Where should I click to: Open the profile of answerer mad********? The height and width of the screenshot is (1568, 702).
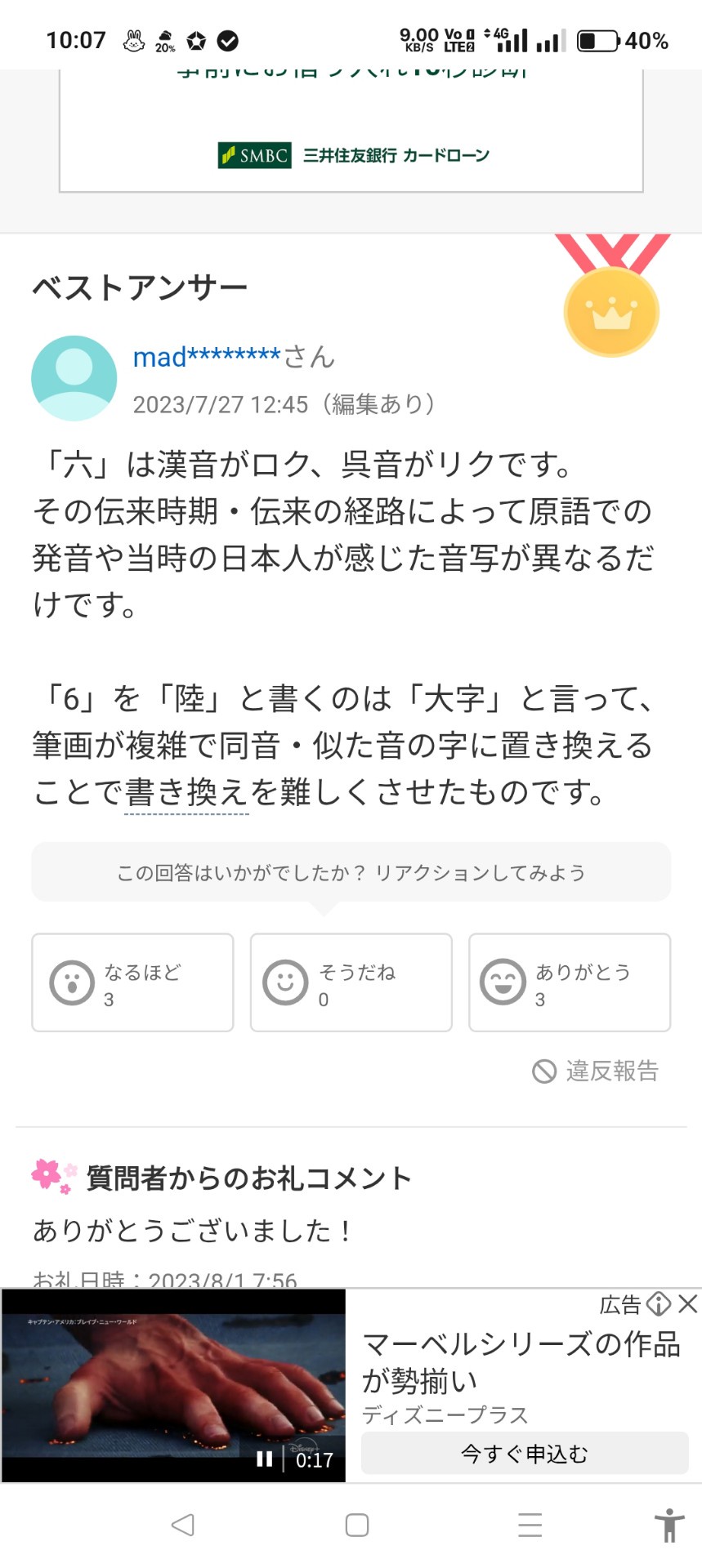tap(208, 357)
